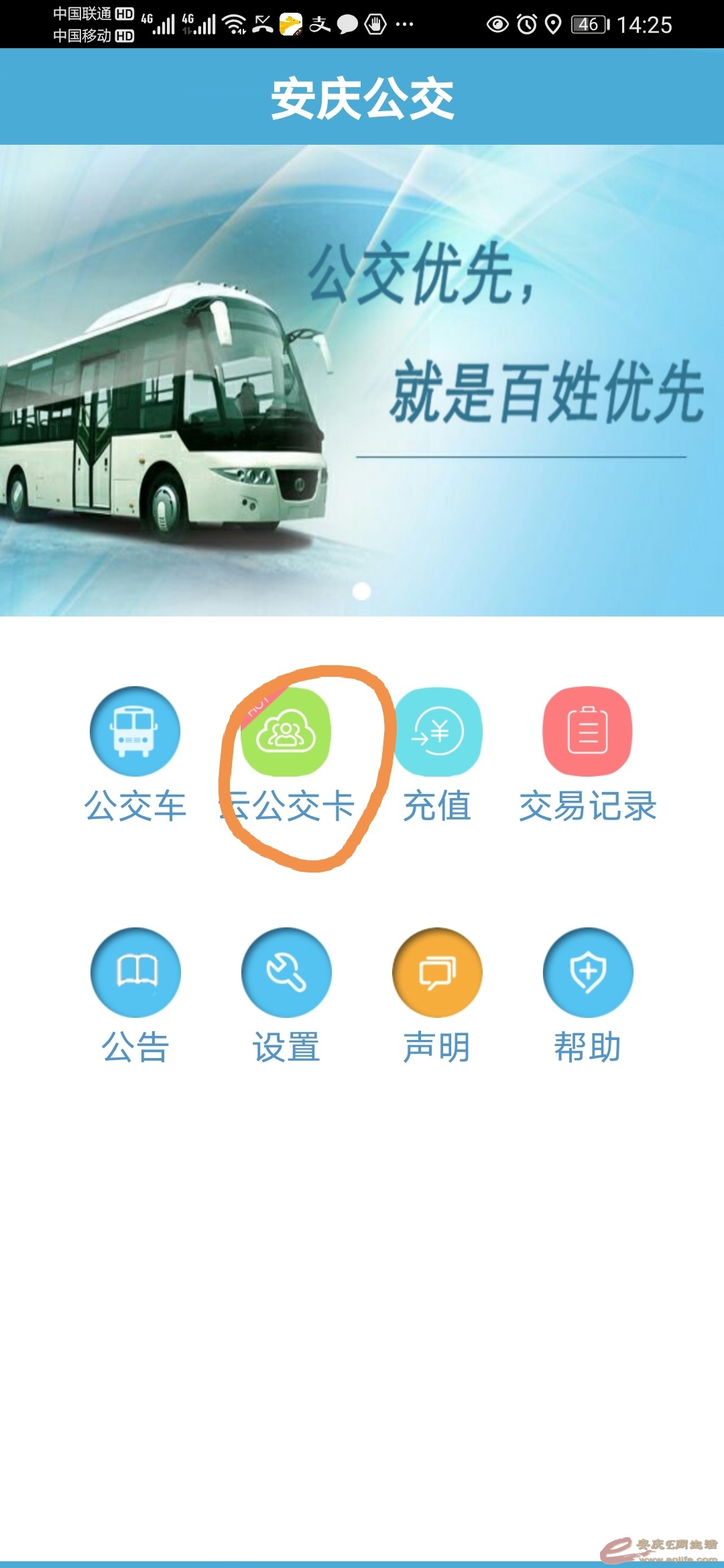Open 充值 to top up the card
Image resolution: width=724 pixels, height=1568 pixels.
click(437, 732)
